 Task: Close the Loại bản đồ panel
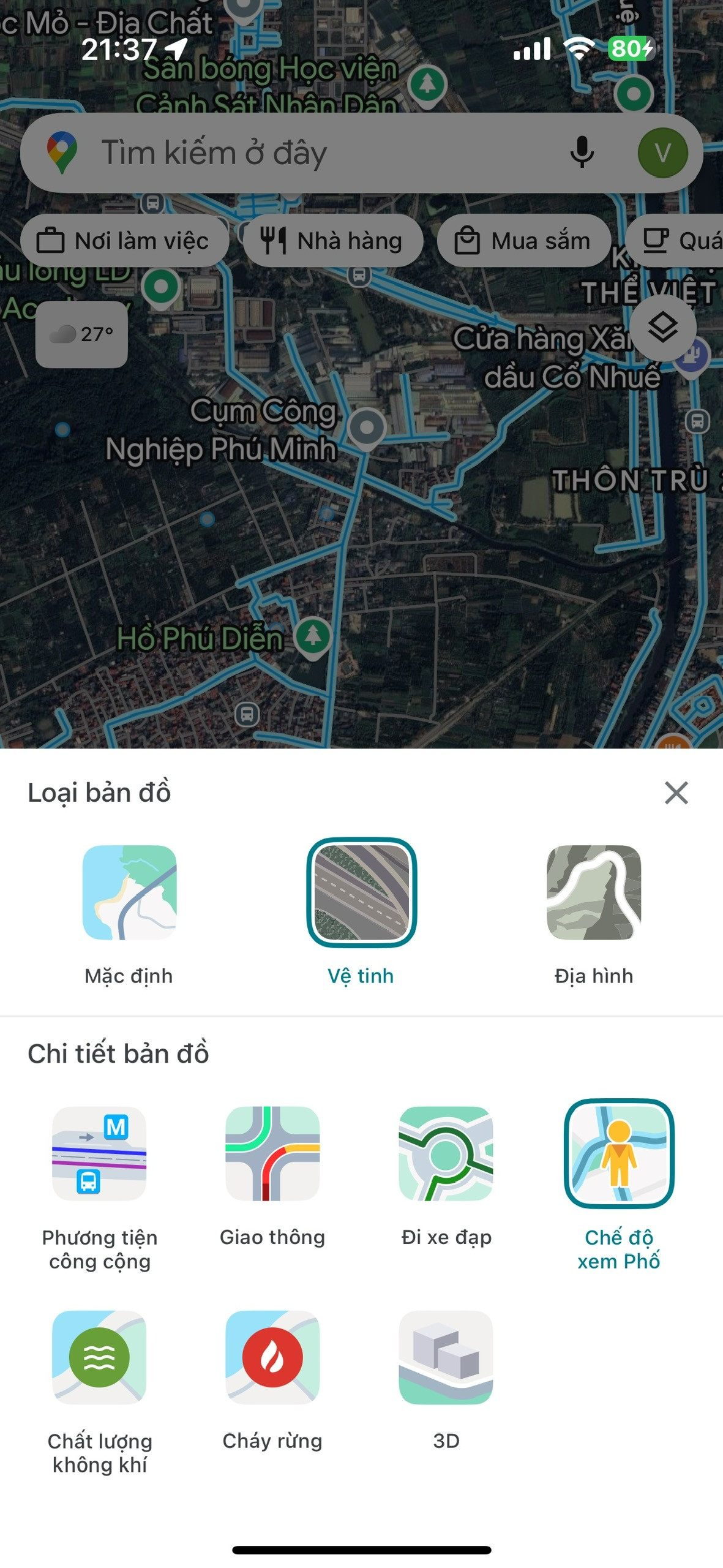pyautogui.click(x=676, y=793)
